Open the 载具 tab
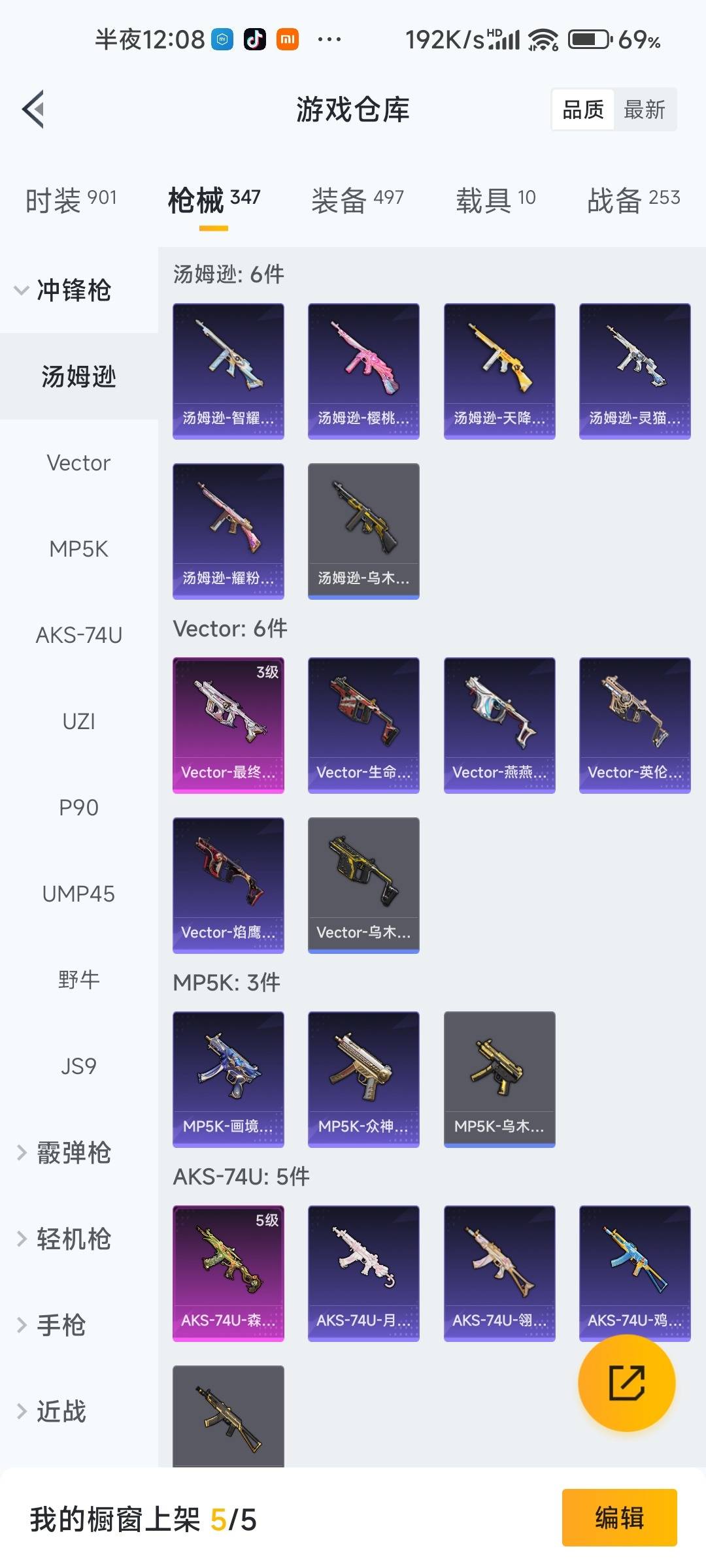Viewport: 706px width, 1568px height. pos(495,199)
